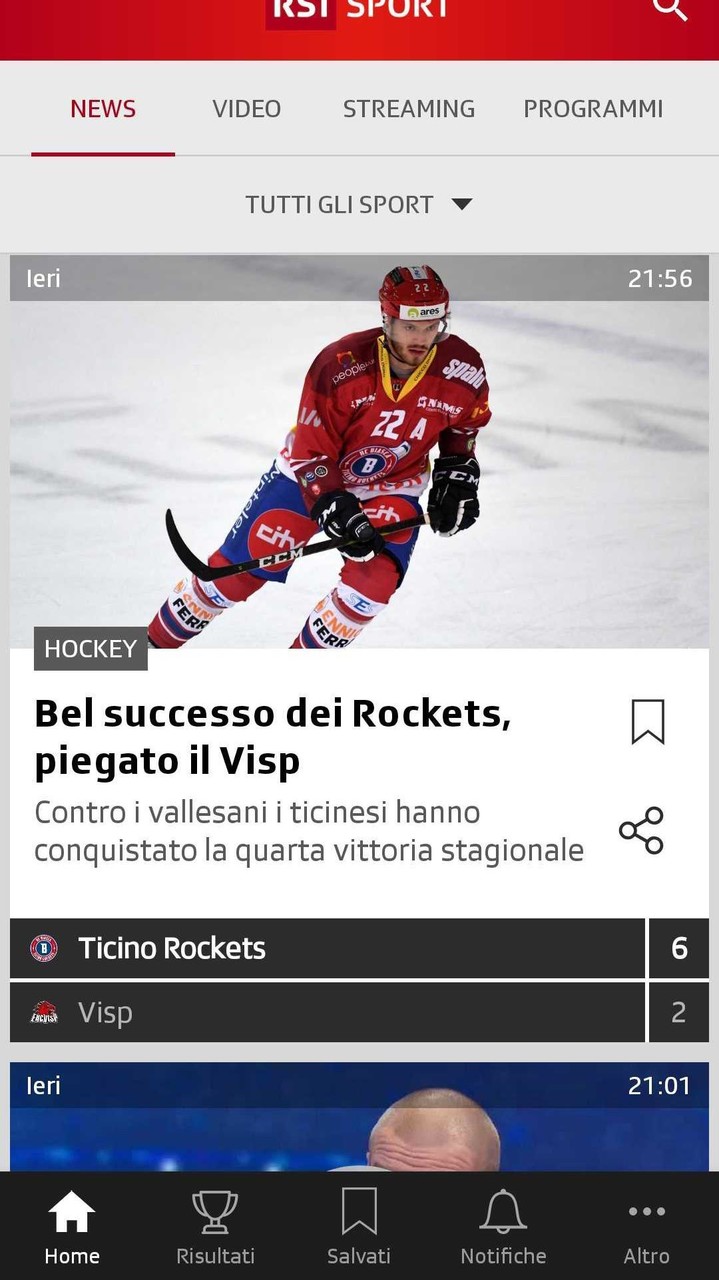Share the Rockets hockey article
Image resolution: width=719 pixels, height=1280 pixels.
[641, 830]
